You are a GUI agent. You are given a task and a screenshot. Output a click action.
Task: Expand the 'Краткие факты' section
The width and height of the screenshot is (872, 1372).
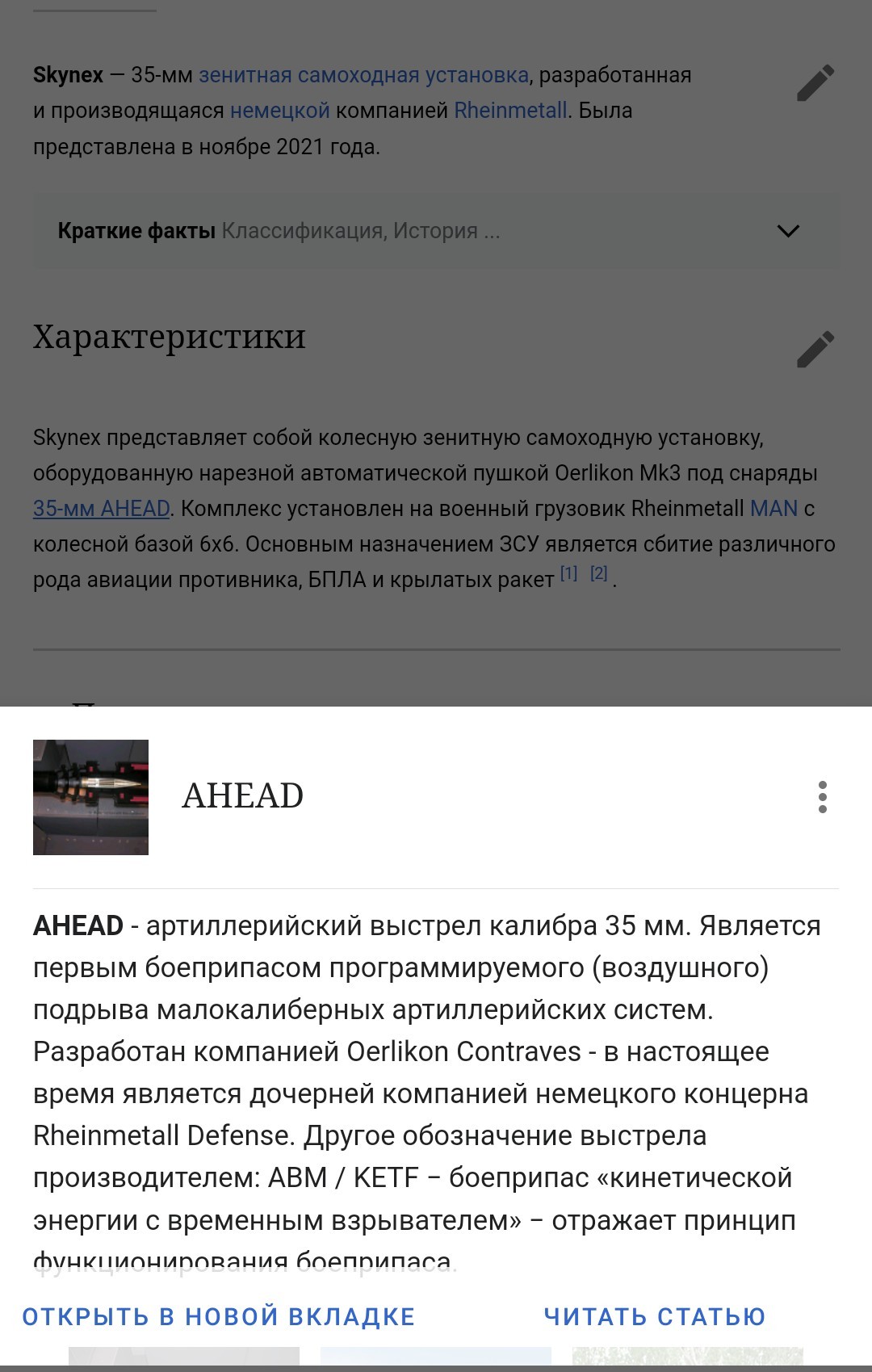pos(436,231)
